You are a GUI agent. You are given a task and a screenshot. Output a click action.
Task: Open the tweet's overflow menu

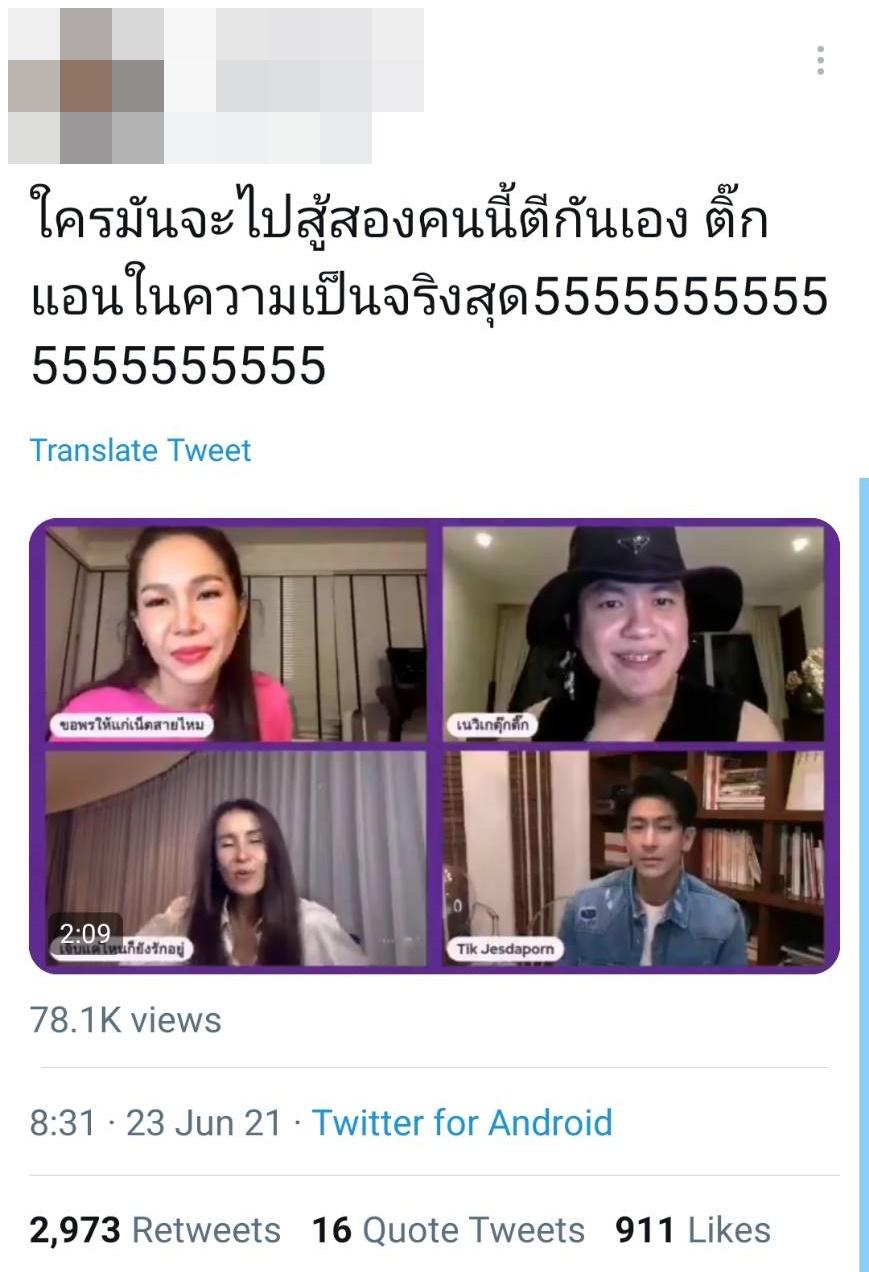(x=820, y=61)
